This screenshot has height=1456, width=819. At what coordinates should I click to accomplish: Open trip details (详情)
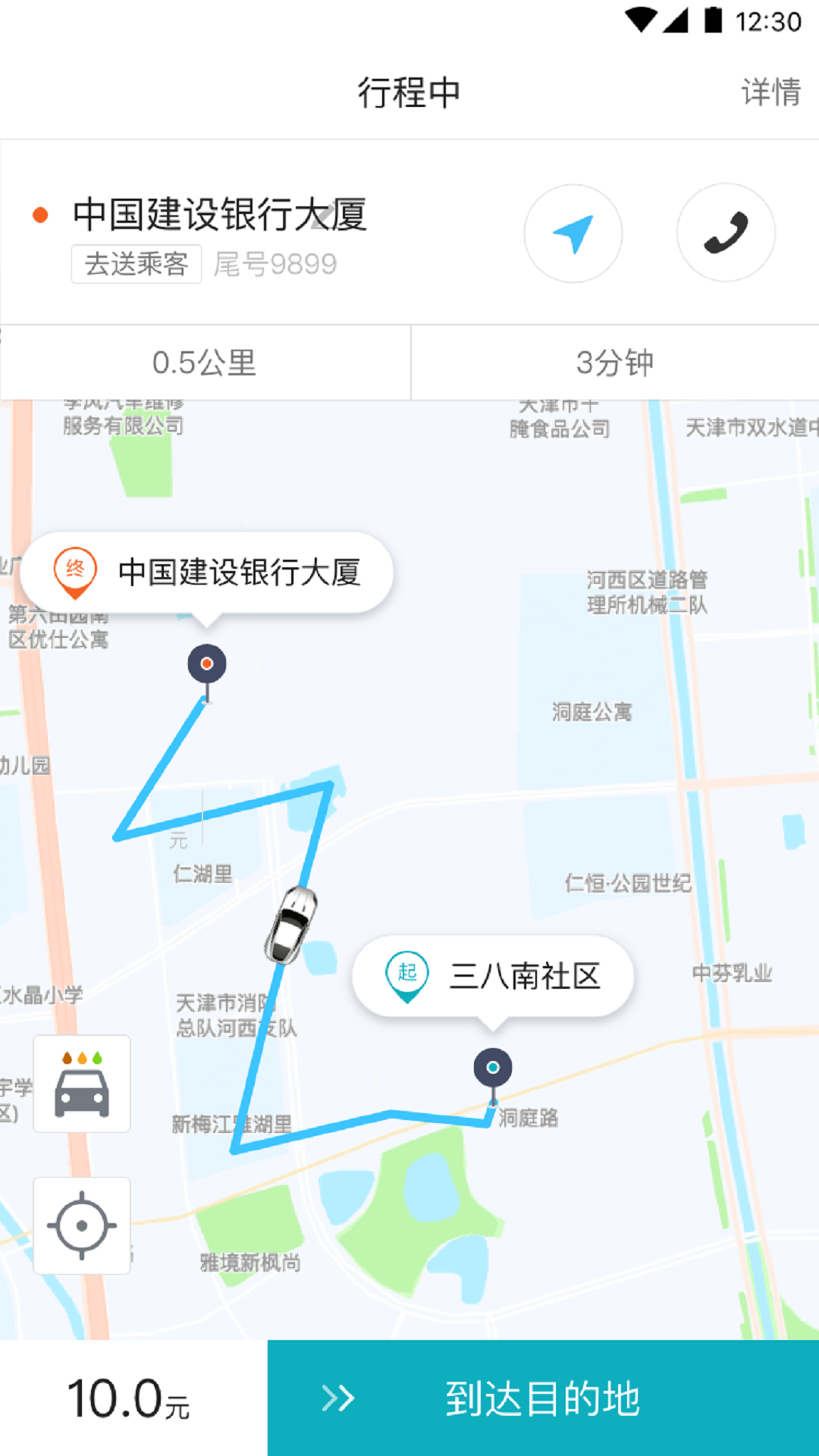click(770, 92)
